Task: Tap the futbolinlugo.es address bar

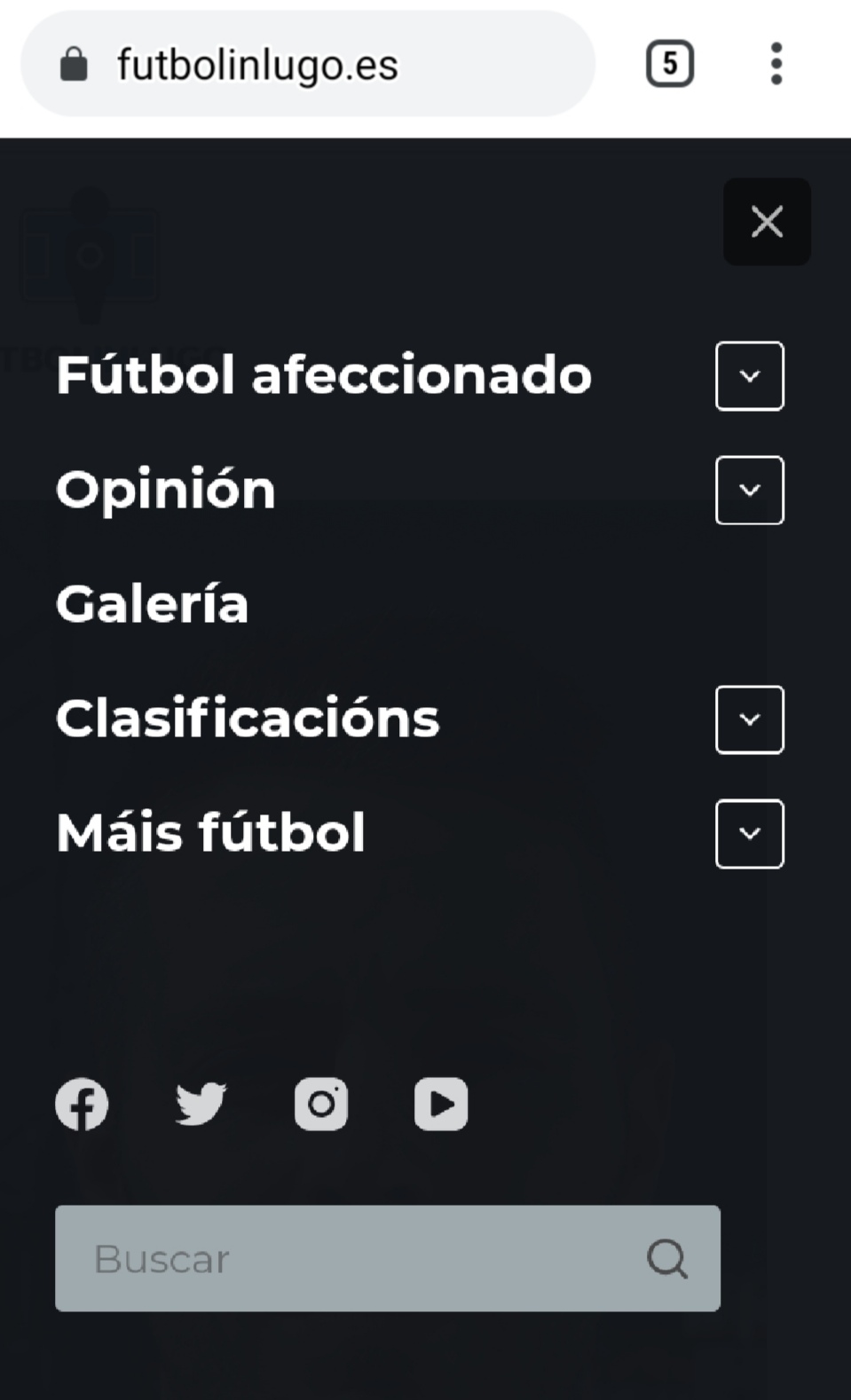Action: coord(307,64)
